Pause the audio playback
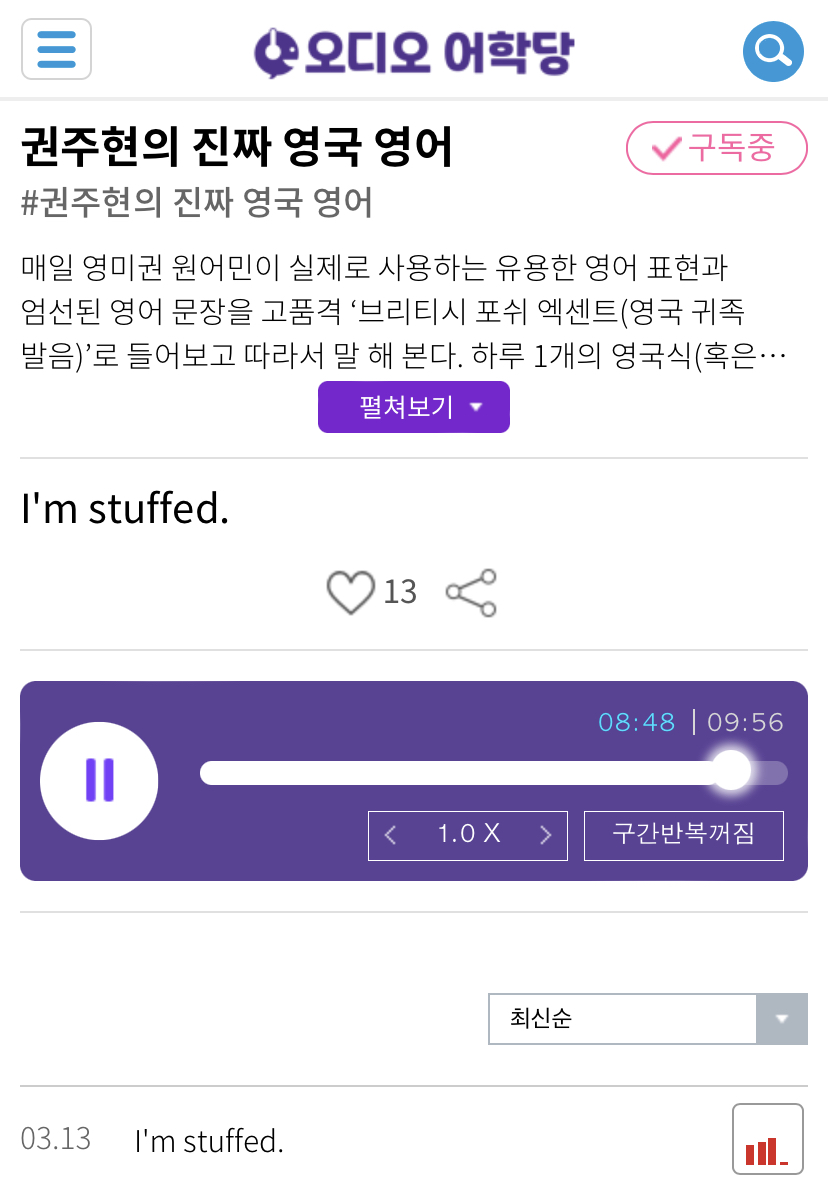Screen dimensions: 828x1186 (99, 781)
